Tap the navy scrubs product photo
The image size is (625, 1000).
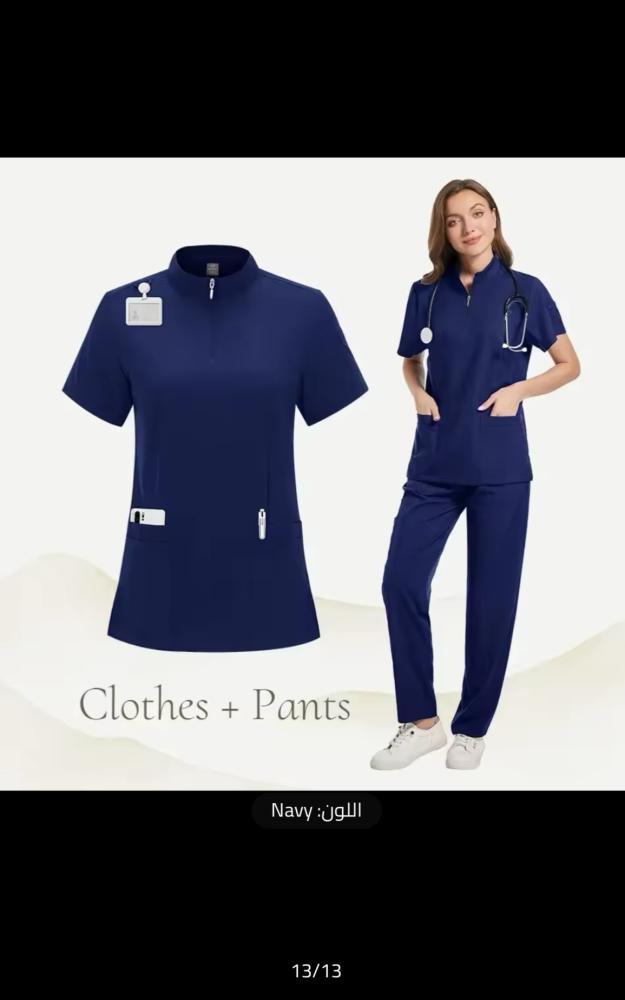click(312, 474)
